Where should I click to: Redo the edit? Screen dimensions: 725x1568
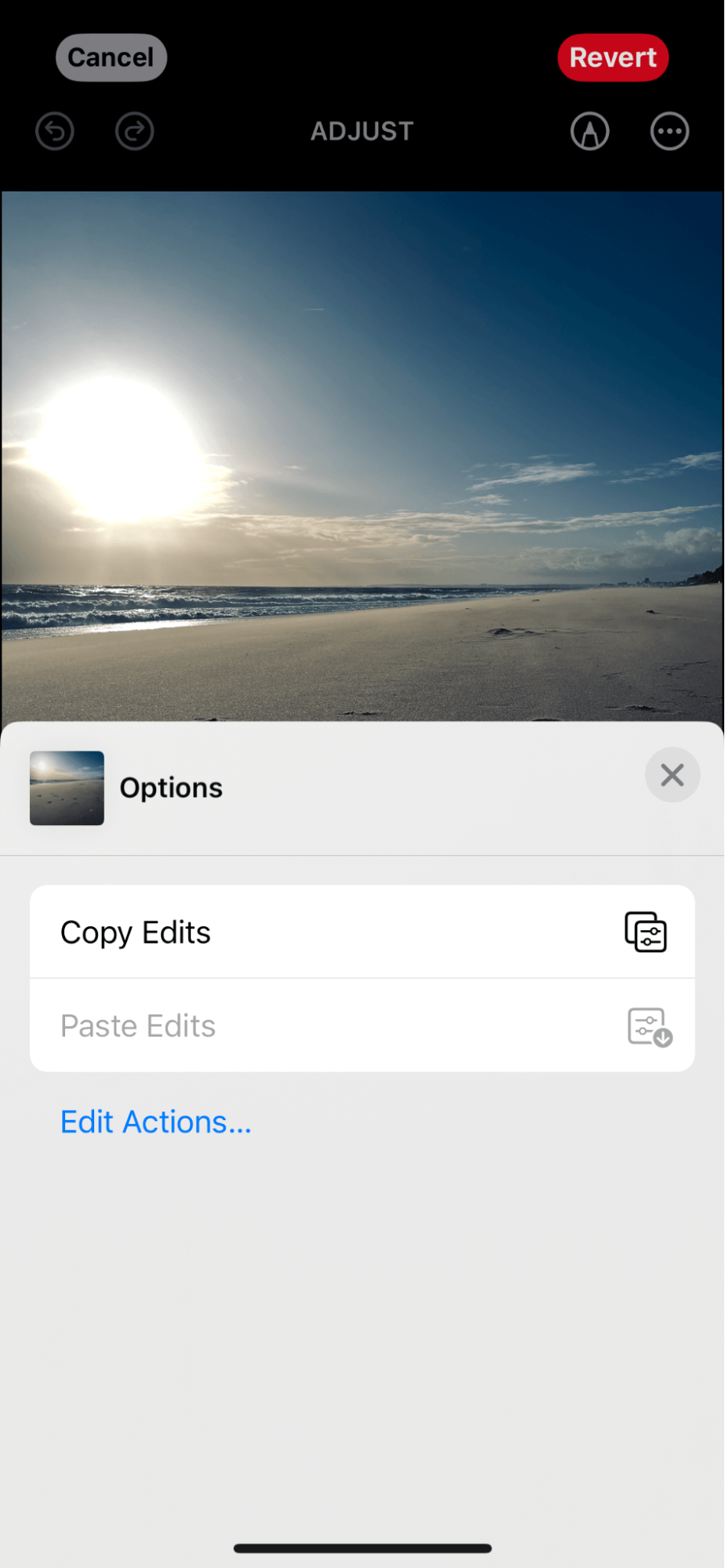pyautogui.click(x=134, y=131)
